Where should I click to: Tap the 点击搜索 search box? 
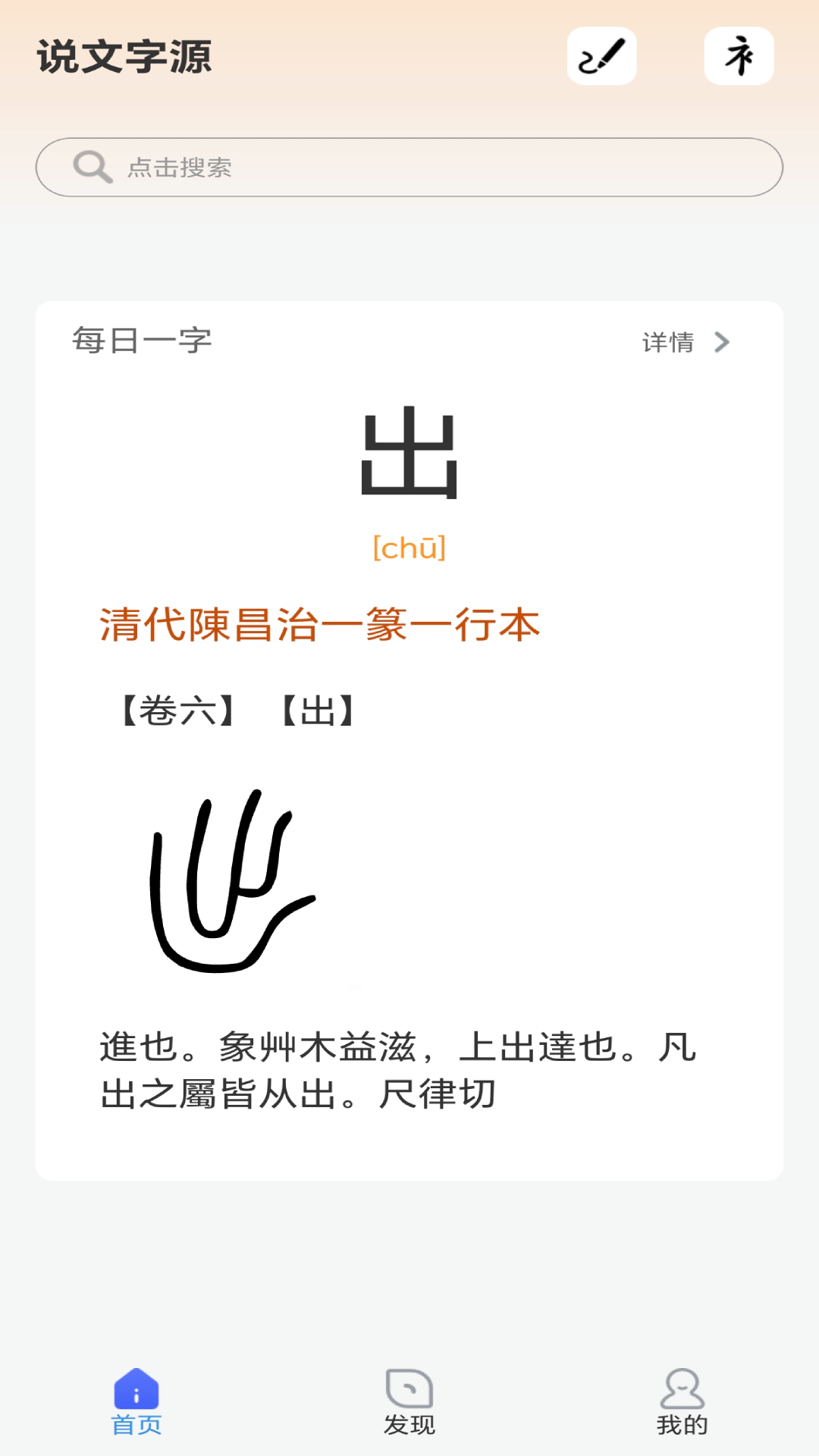click(409, 168)
